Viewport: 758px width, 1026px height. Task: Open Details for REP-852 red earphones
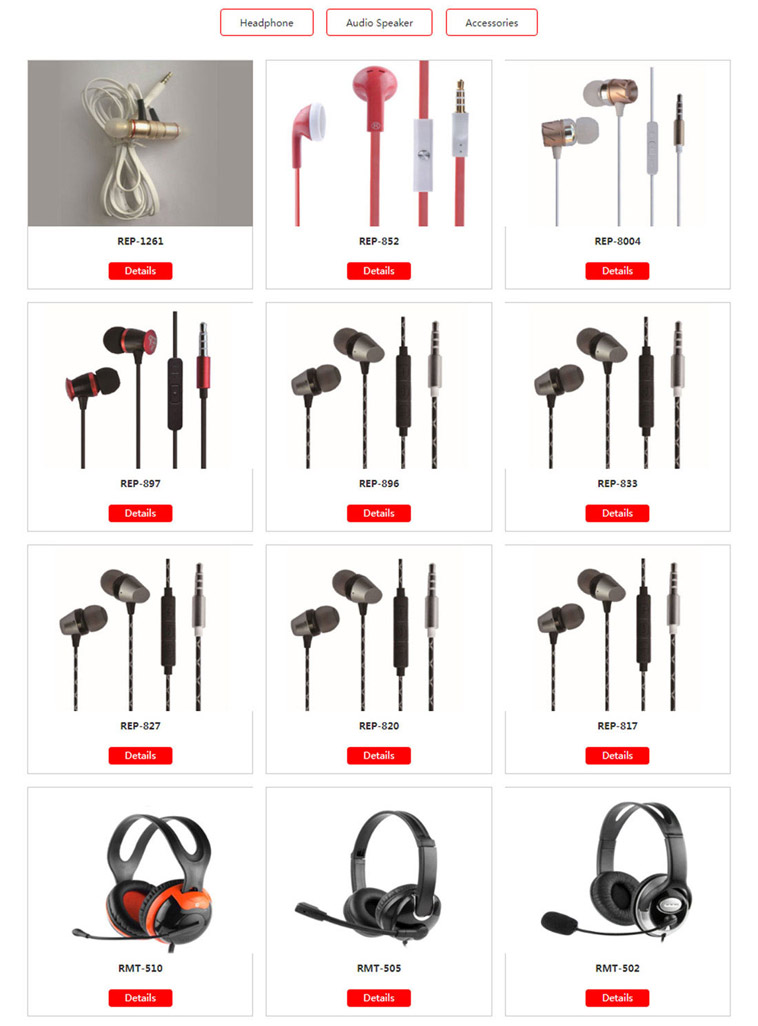click(x=379, y=271)
